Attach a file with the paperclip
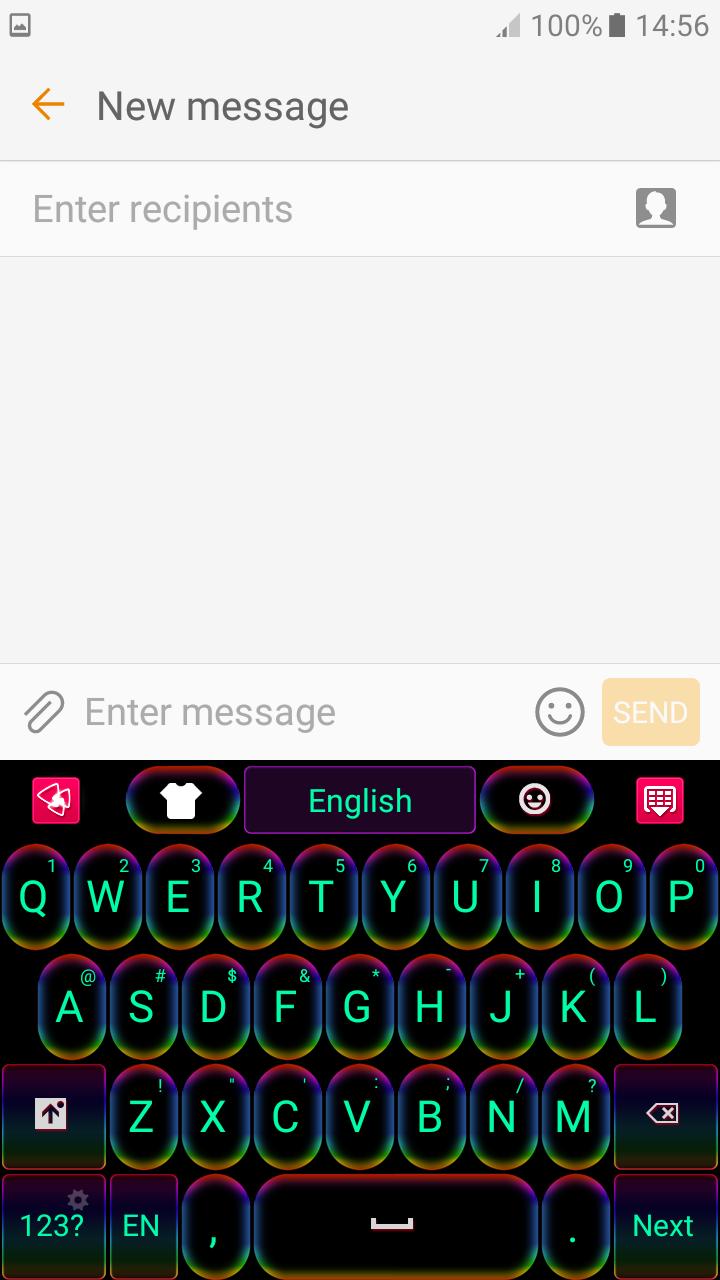Viewport: 720px width, 1280px height. point(44,712)
